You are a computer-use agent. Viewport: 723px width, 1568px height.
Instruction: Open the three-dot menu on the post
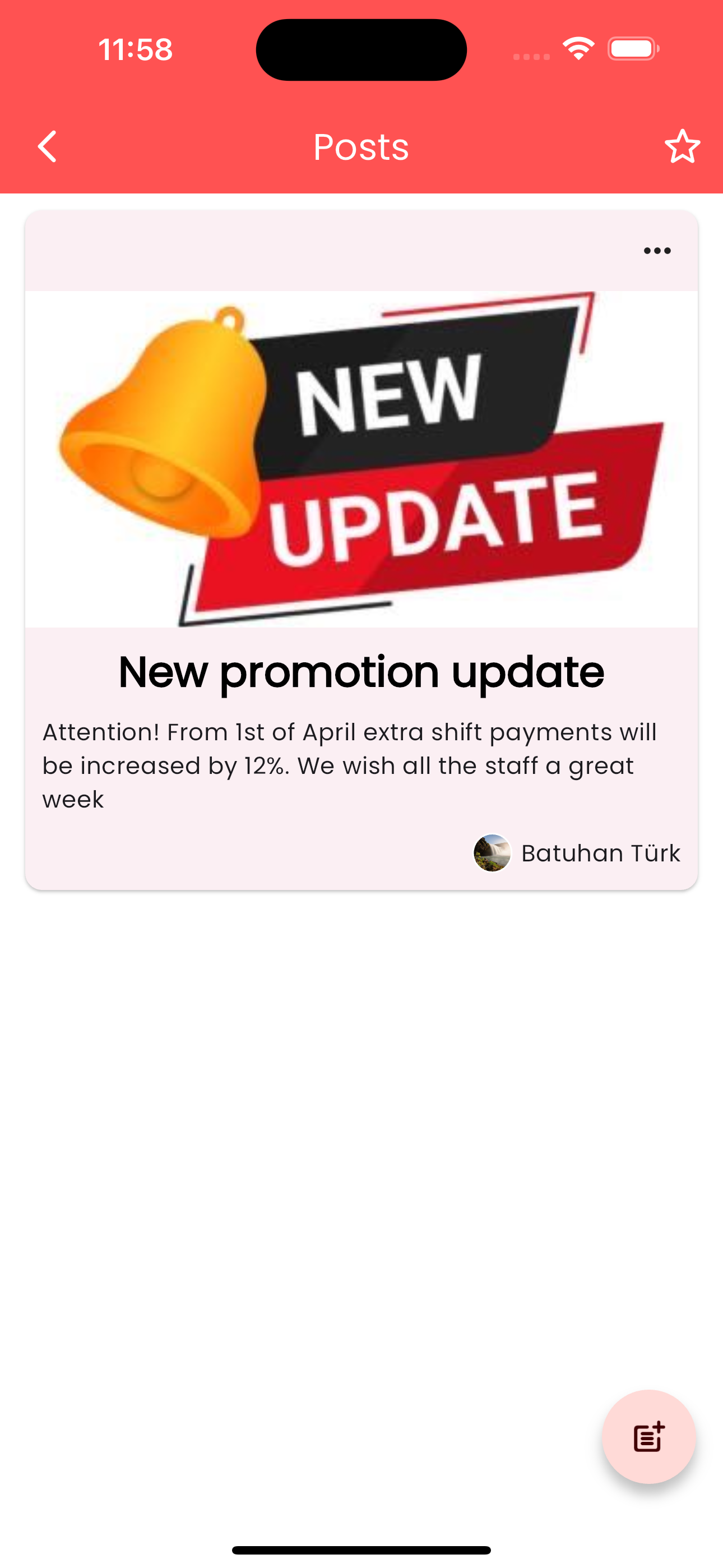click(657, 251)
